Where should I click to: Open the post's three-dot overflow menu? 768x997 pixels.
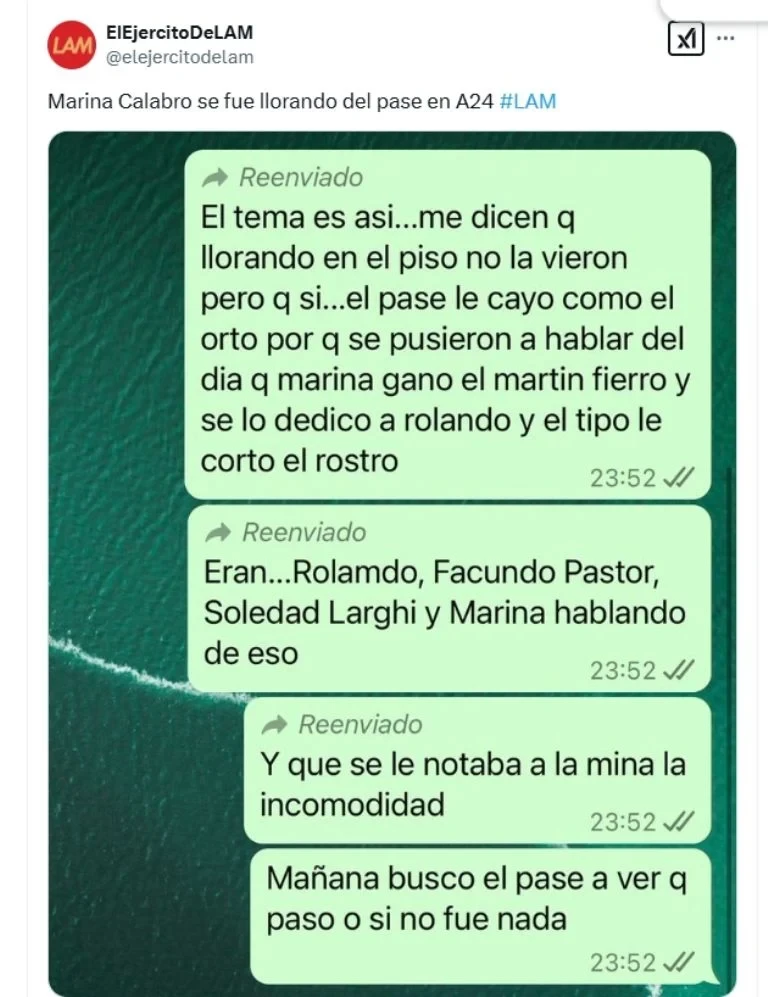pos(727,39)
